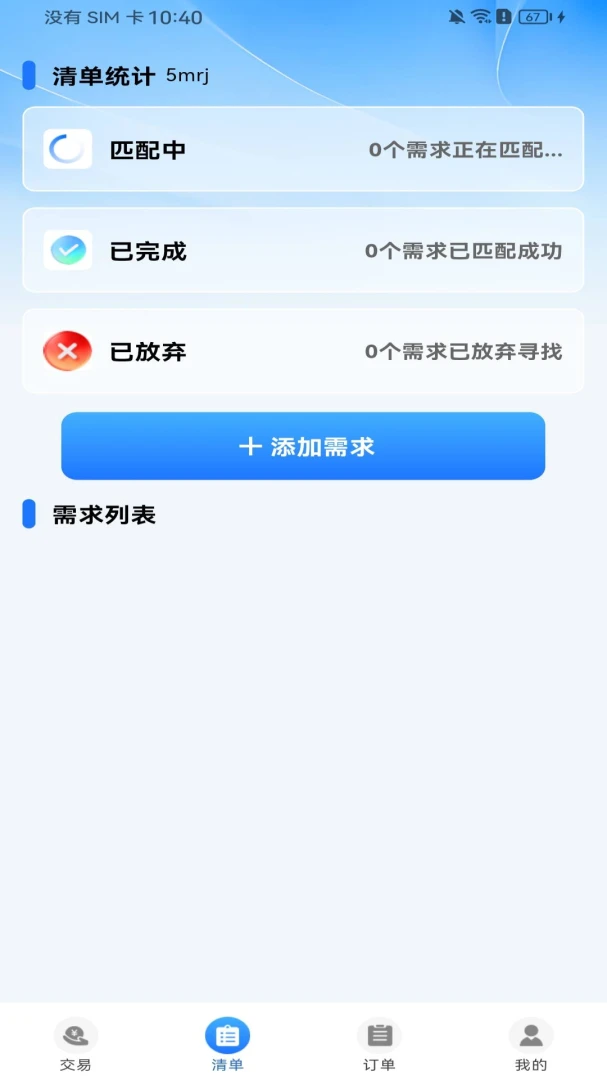The image size is (607, 1080).
Task: Open the 已完成 completed requests card
Action: 303,251
